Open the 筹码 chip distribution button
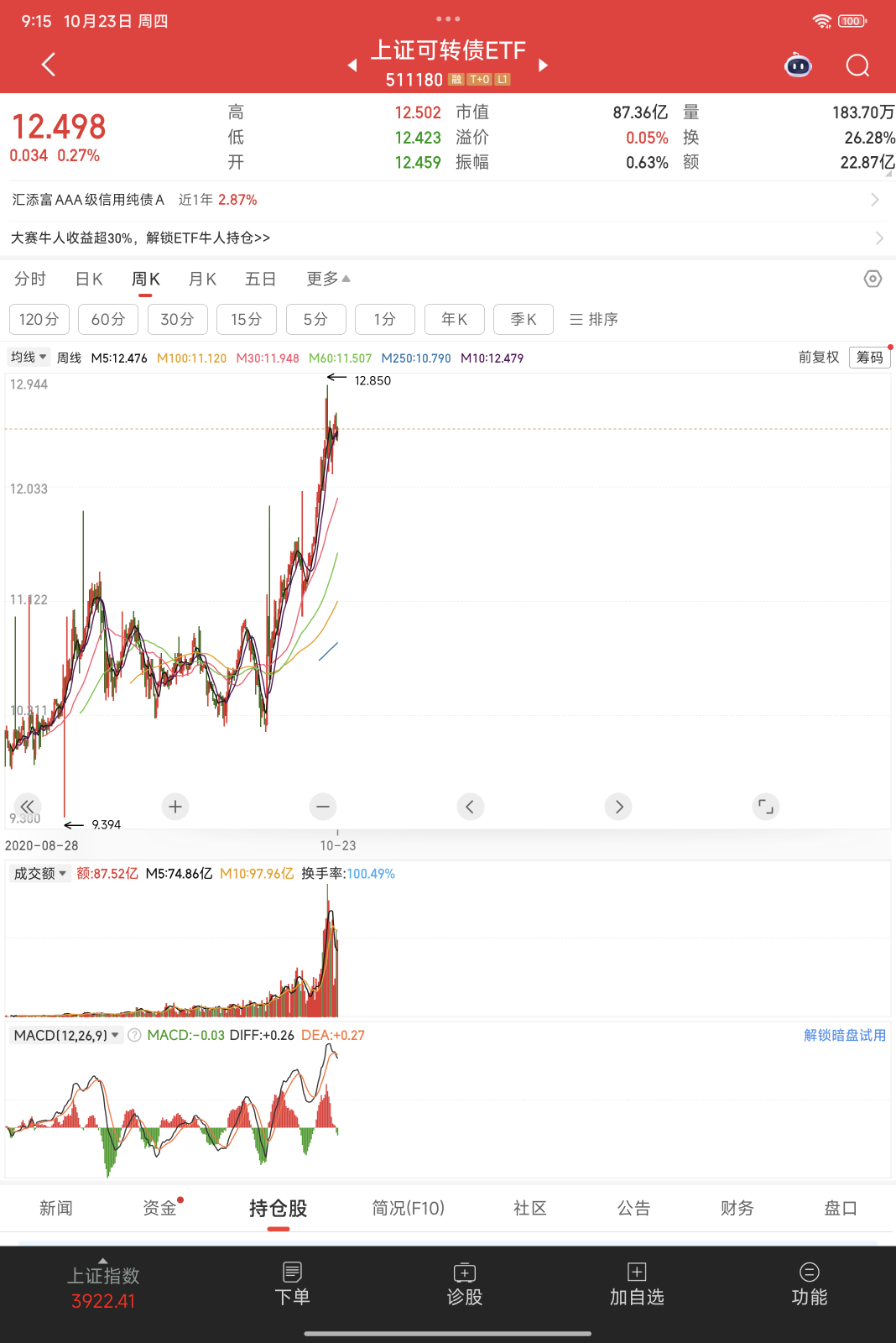This screenshot has height=1343, width=896. (869, 358)
